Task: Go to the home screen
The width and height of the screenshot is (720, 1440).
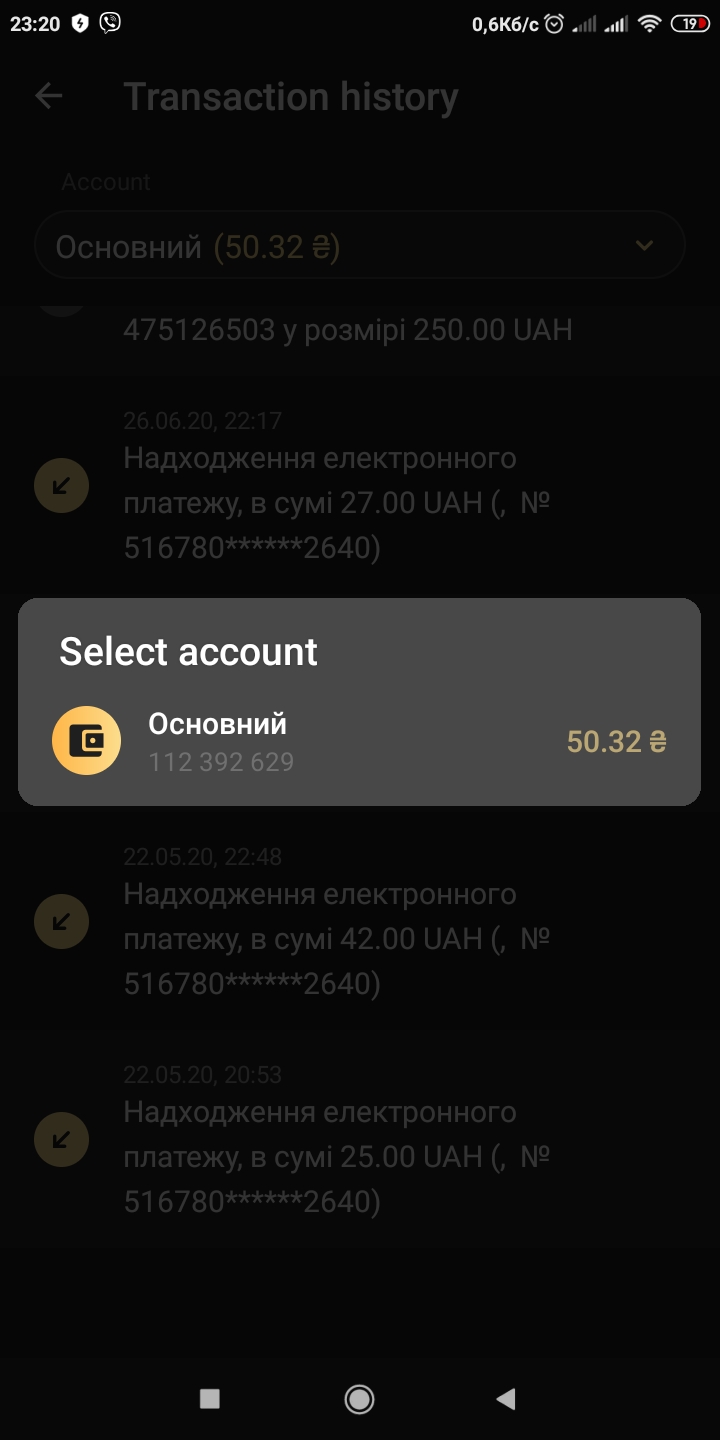Action: (359, 1399)
